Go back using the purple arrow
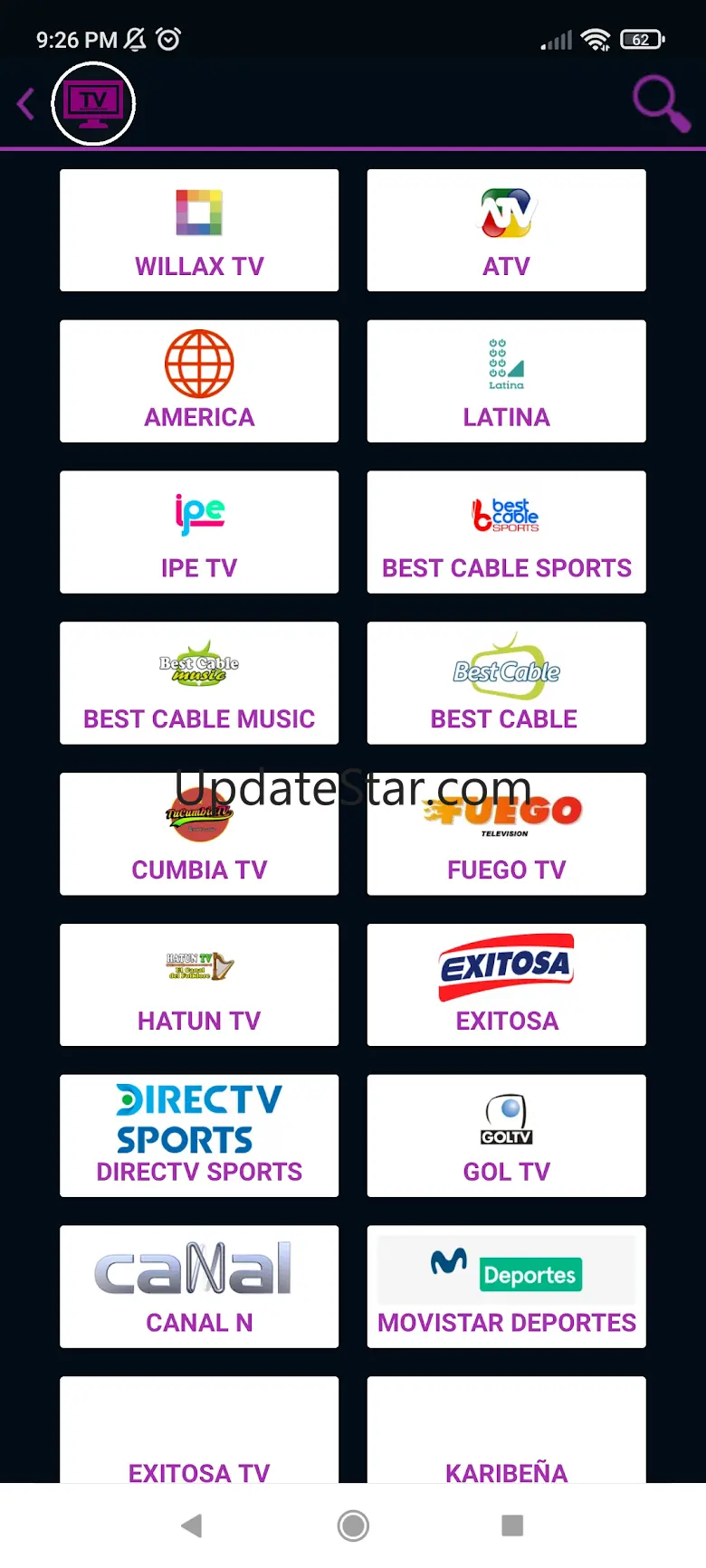Viewport: 706px width, 1568px height. coord(26,104)
